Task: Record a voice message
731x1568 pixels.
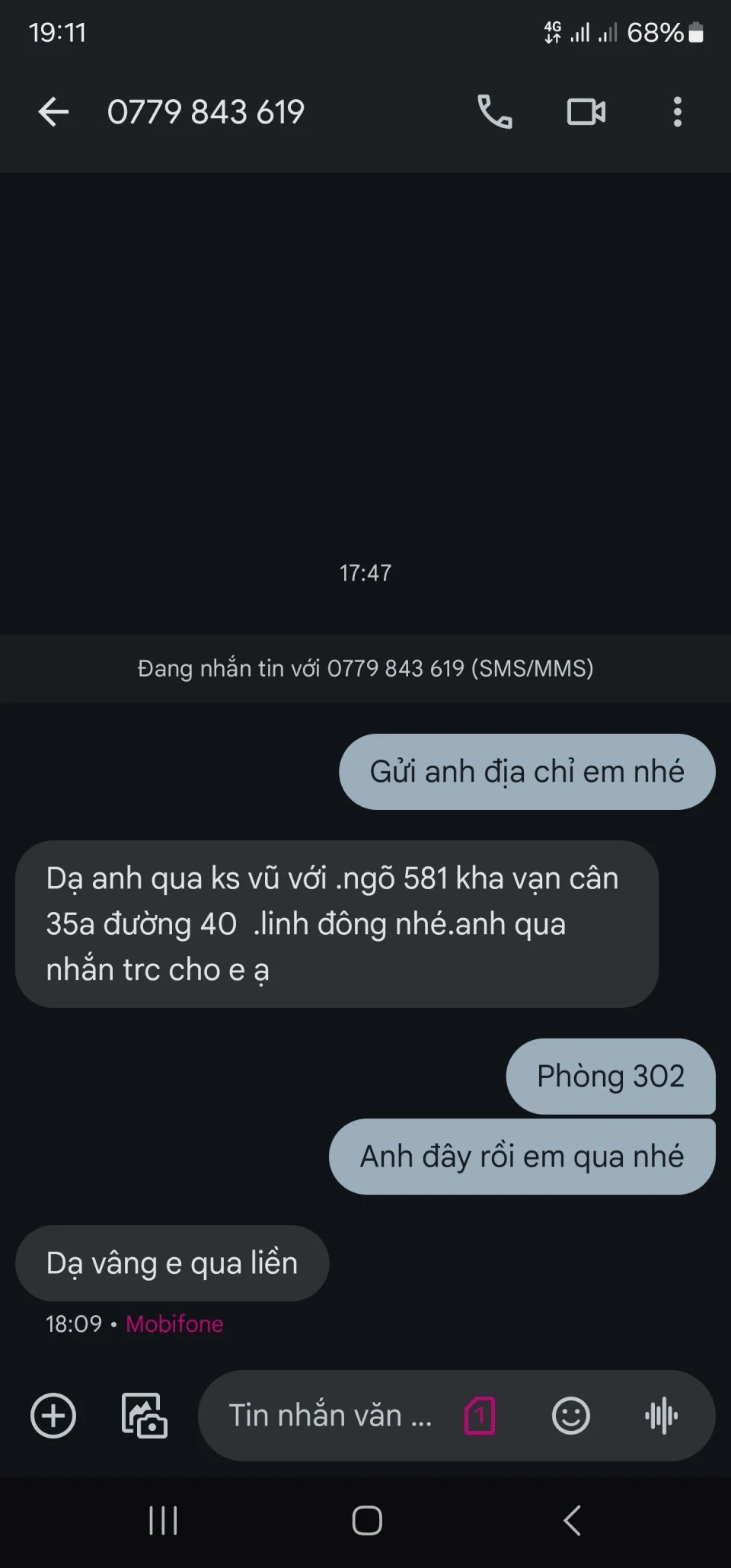Action: pyautogui.click(x=661, y=1416)
